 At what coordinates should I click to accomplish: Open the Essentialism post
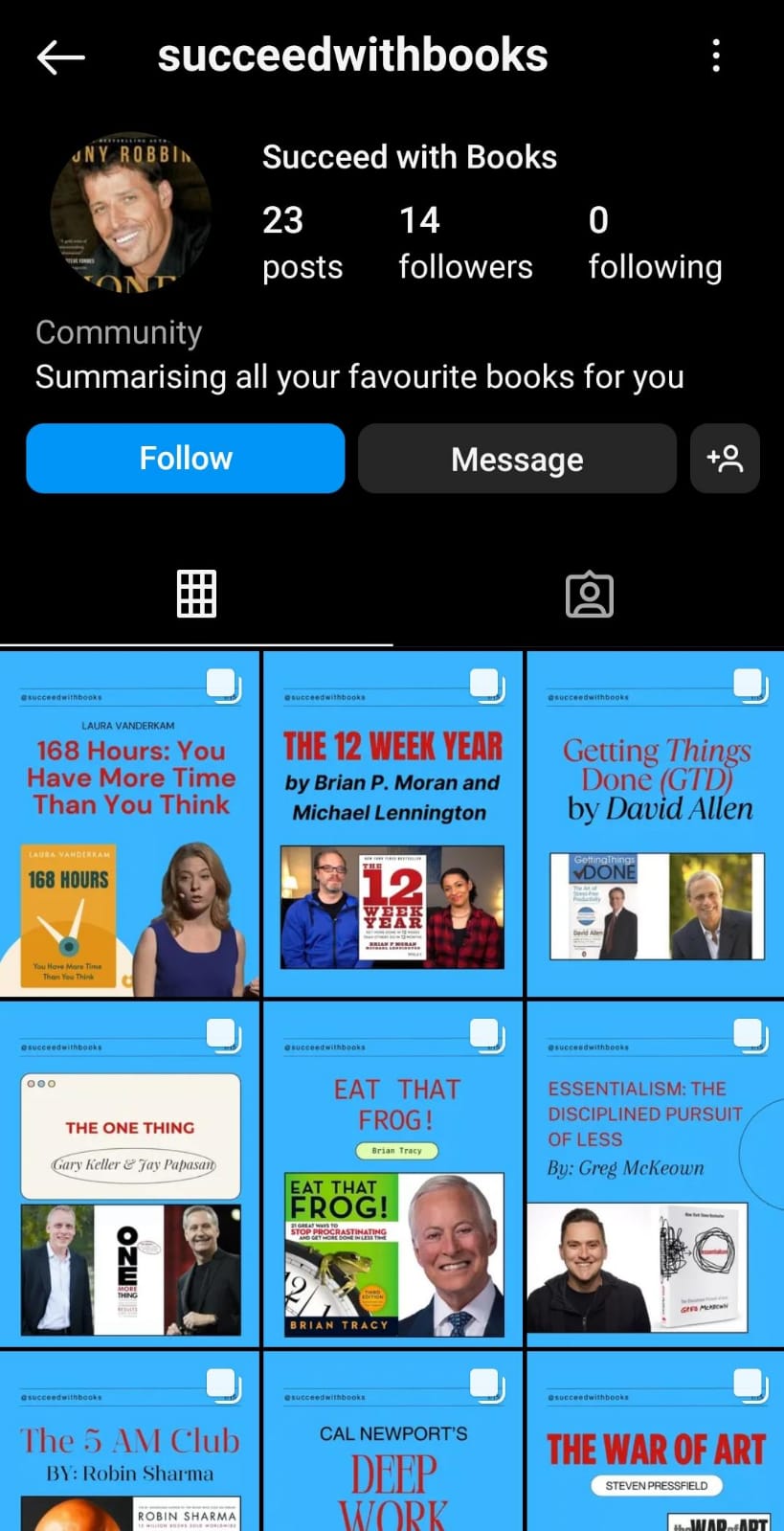(656, 1175)
